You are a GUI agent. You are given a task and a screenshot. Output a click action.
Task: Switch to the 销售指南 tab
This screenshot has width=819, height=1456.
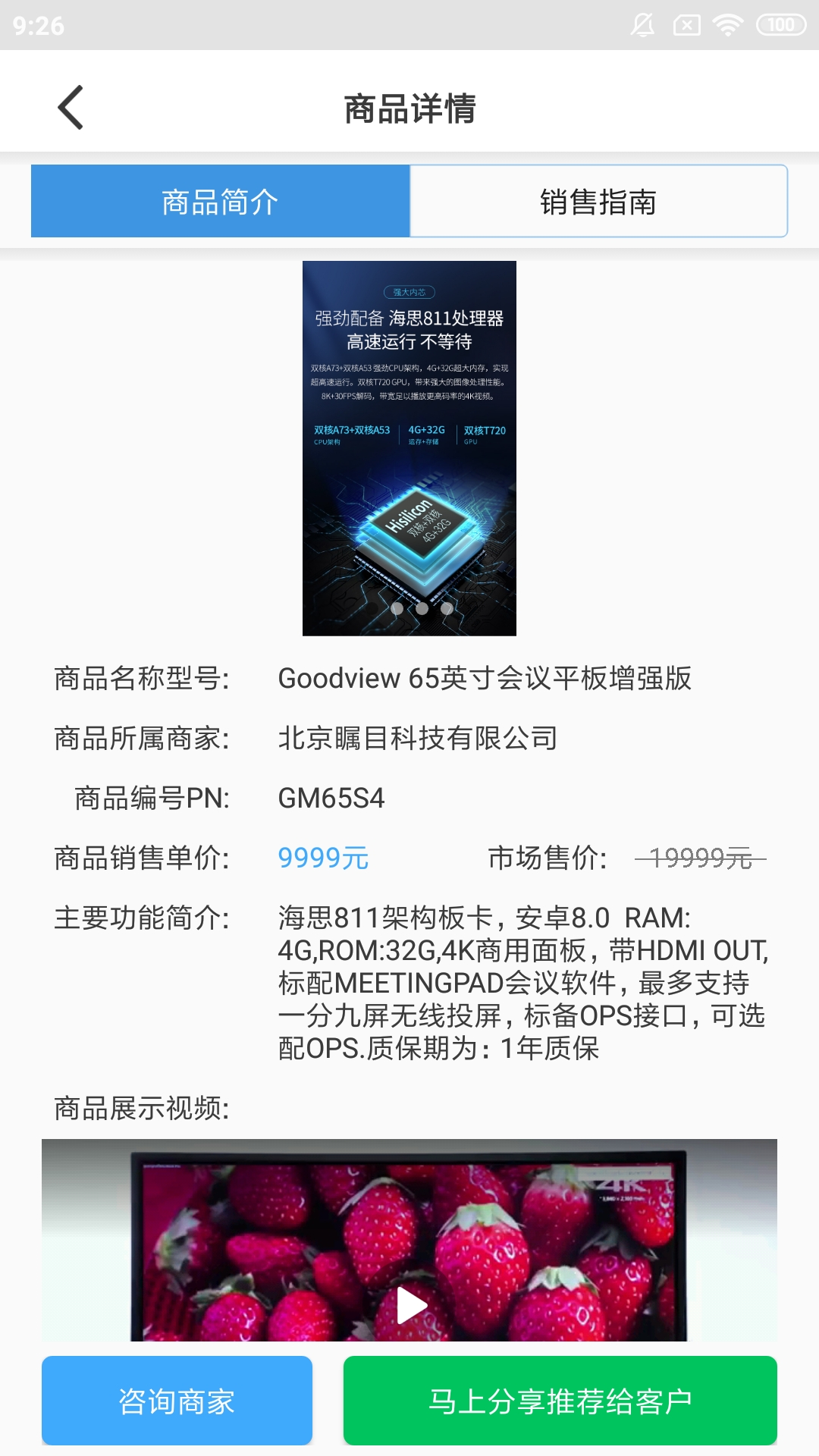[598, 202]
